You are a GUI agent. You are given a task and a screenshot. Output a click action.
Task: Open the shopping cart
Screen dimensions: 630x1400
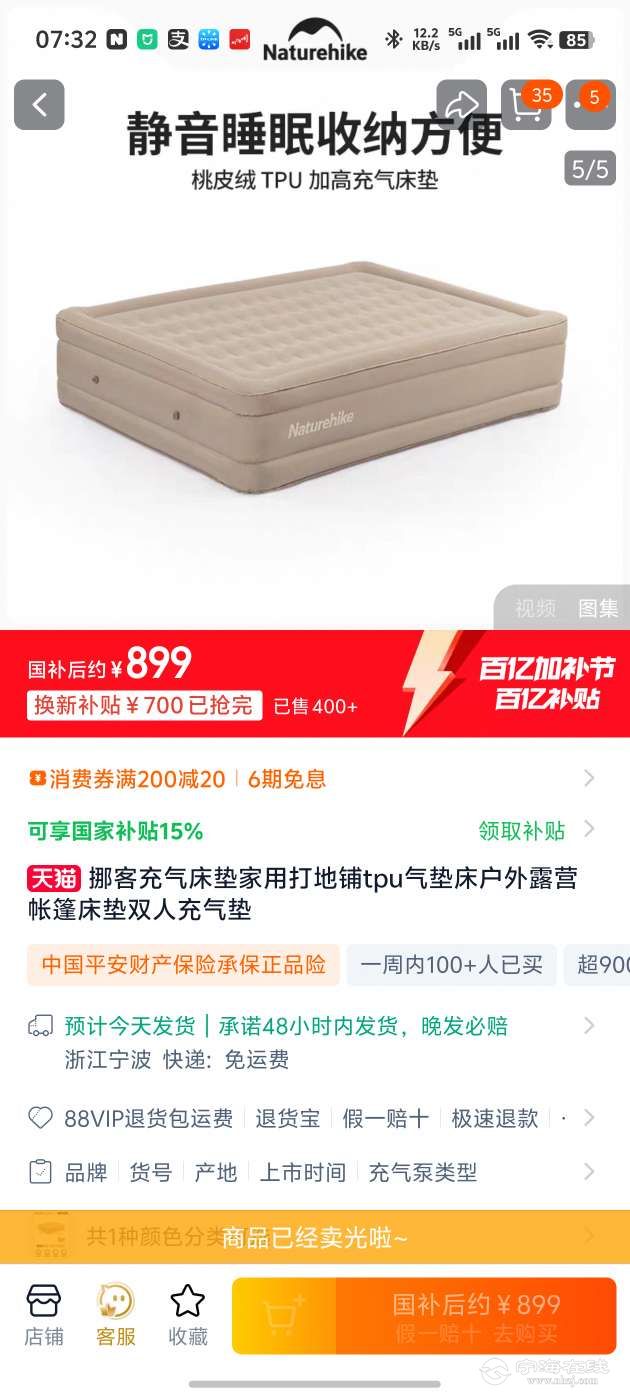(525, 105)
